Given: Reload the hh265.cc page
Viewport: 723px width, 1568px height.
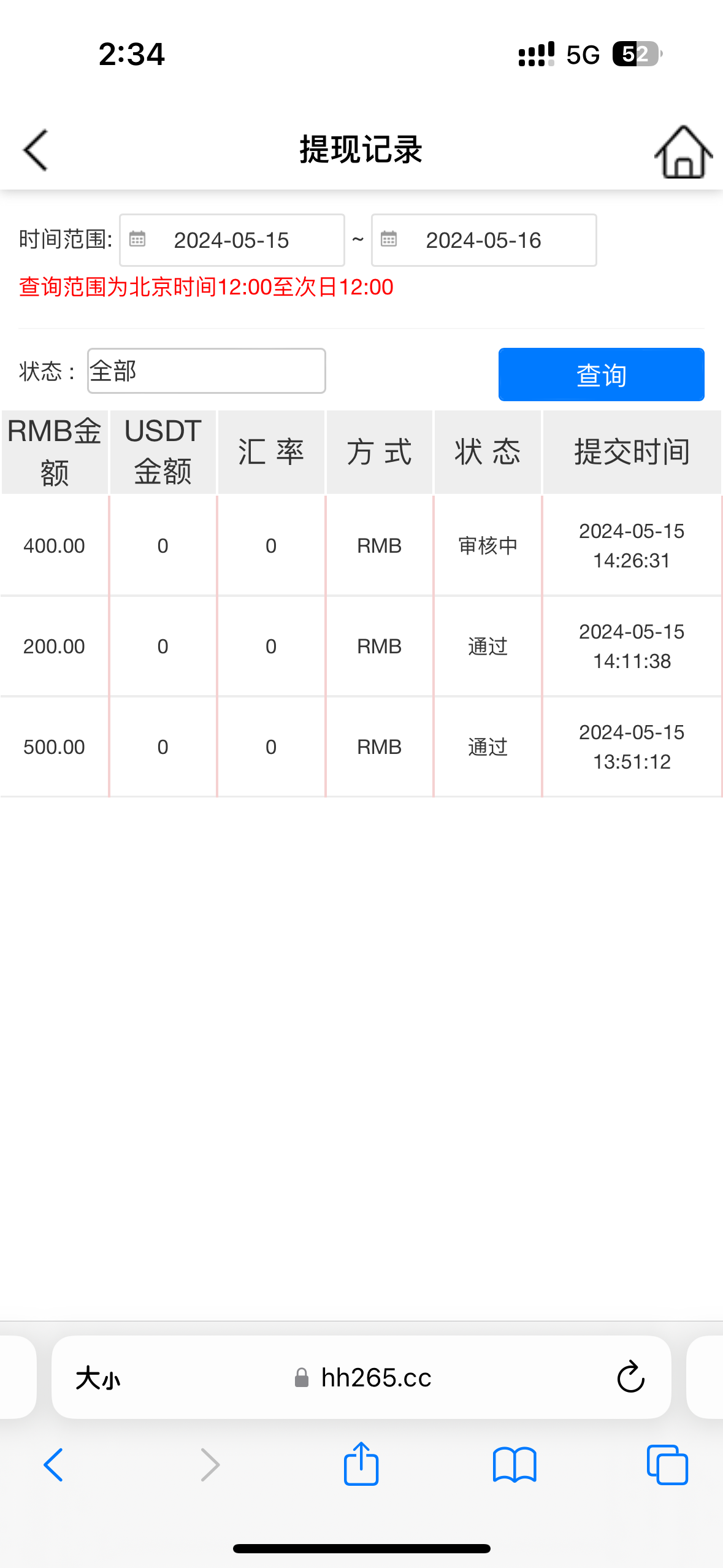Looking at the screenshot, I should click(x=630, y=1378).
